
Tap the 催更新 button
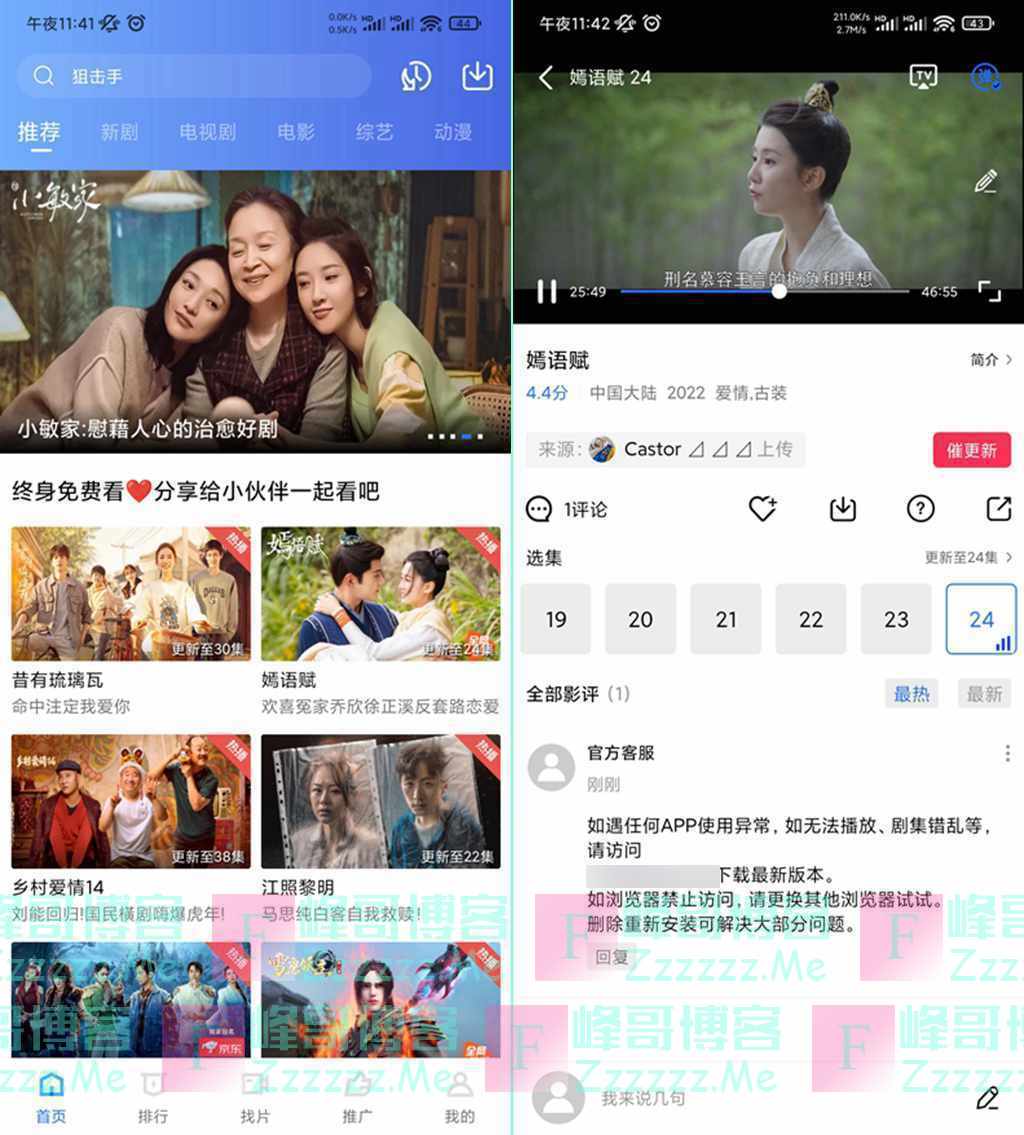pos(971,451)
